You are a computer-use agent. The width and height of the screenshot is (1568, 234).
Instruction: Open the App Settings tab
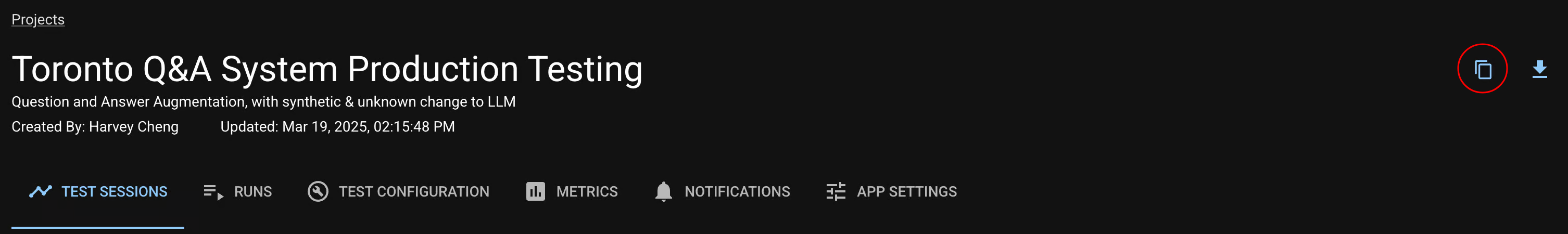(892, 191)
